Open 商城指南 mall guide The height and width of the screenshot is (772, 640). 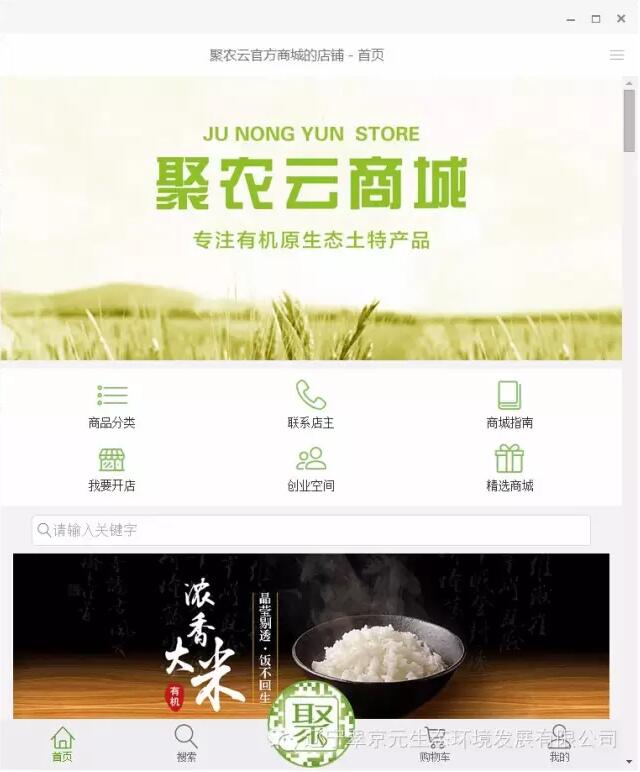pos(509,405)
